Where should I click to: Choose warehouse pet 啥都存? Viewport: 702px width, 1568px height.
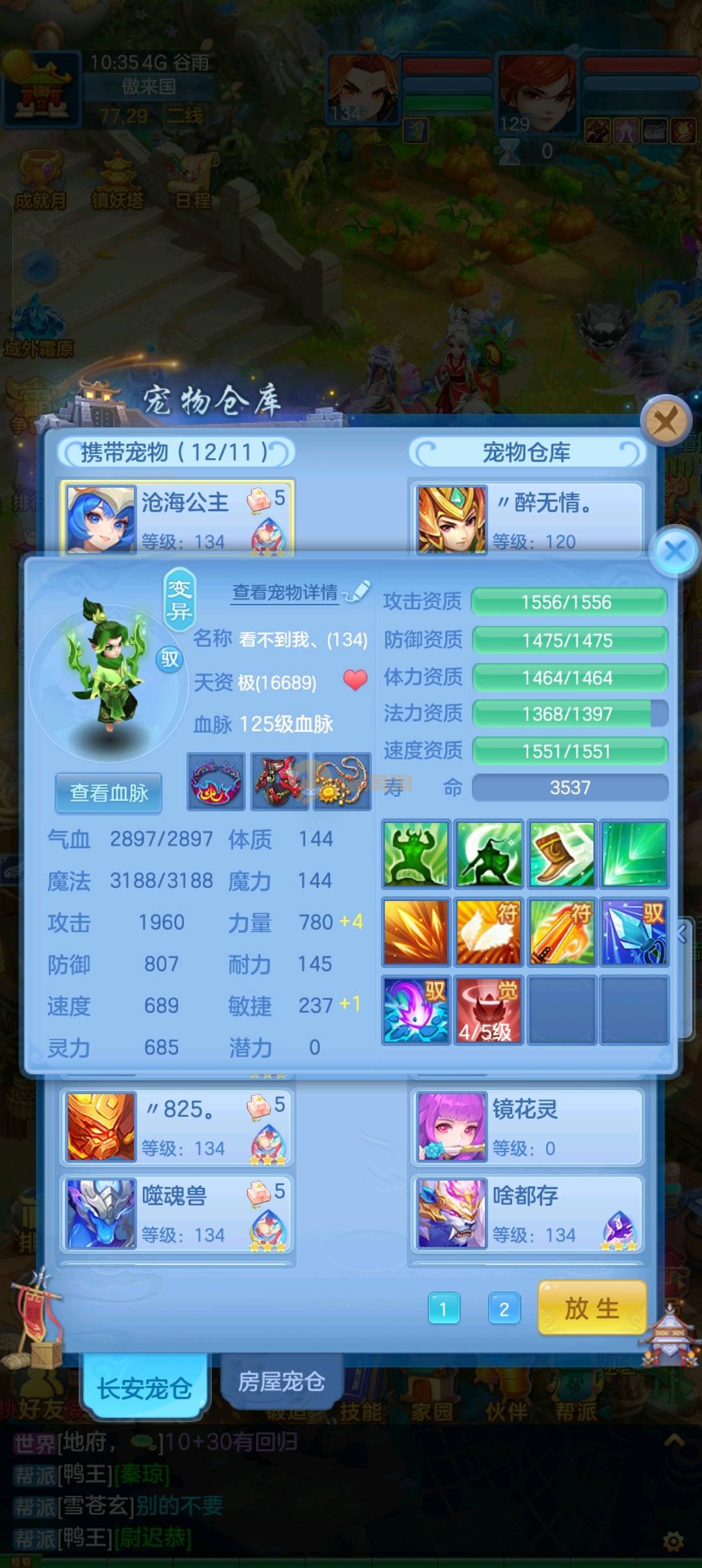[x=526, y=1214]
